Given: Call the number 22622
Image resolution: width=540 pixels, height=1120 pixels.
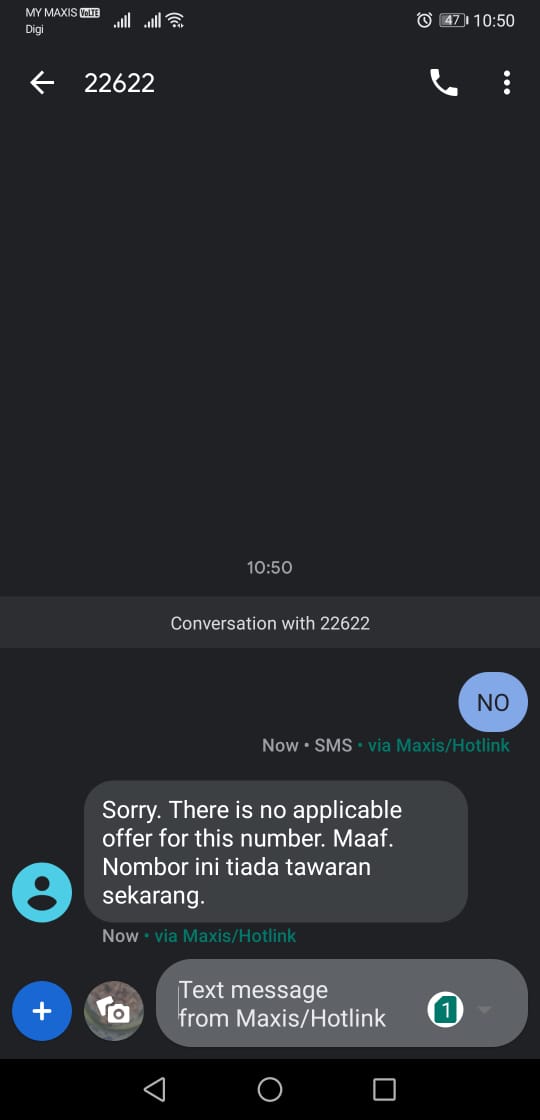Looking at the screenshot, I should coord(444,84).
